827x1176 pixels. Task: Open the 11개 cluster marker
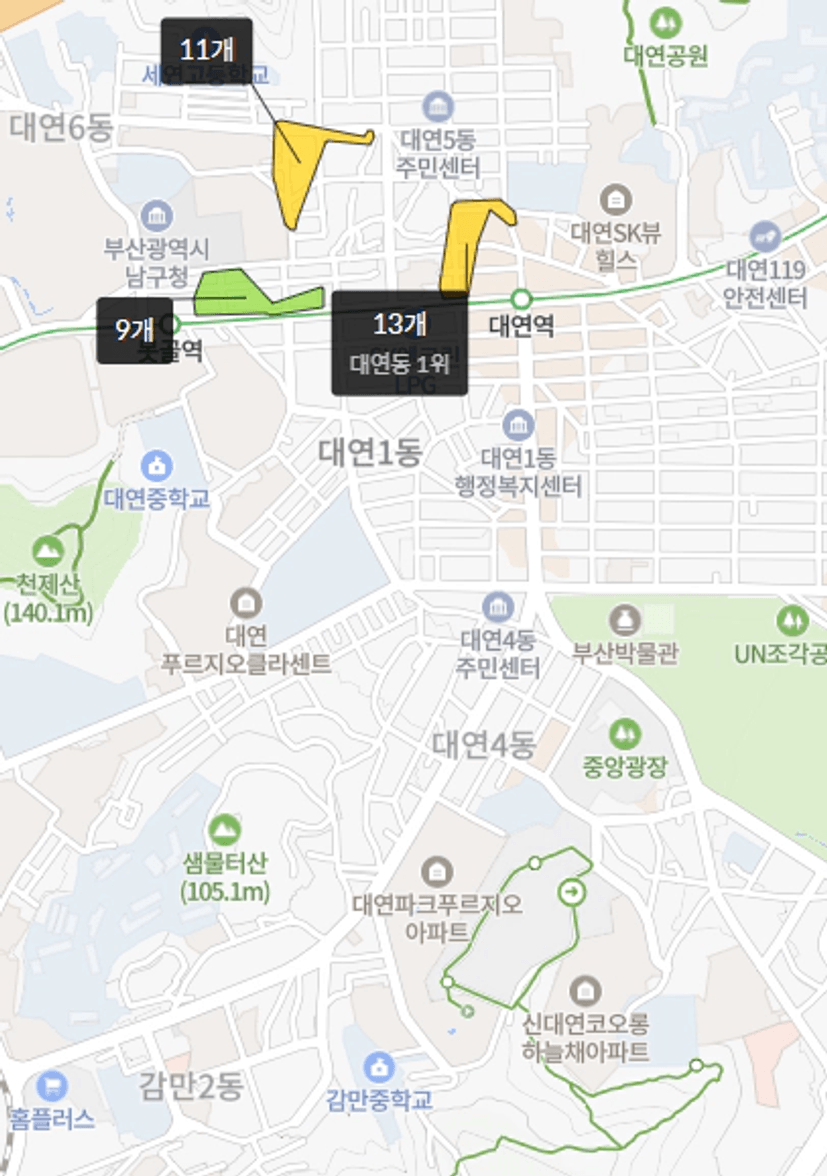[x=206, y=51]
